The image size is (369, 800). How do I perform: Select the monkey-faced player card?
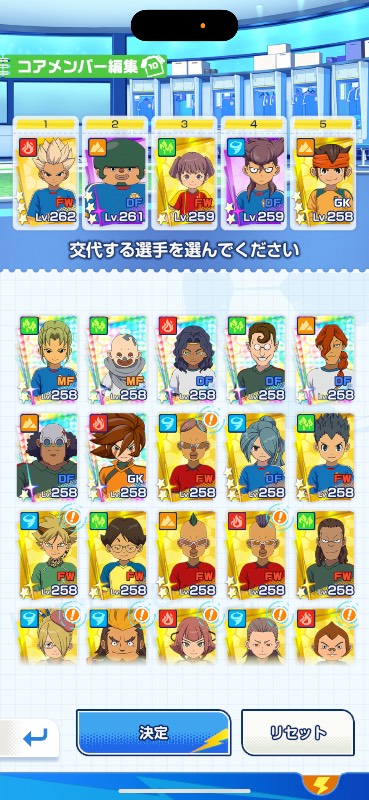(x=325, y=636)
